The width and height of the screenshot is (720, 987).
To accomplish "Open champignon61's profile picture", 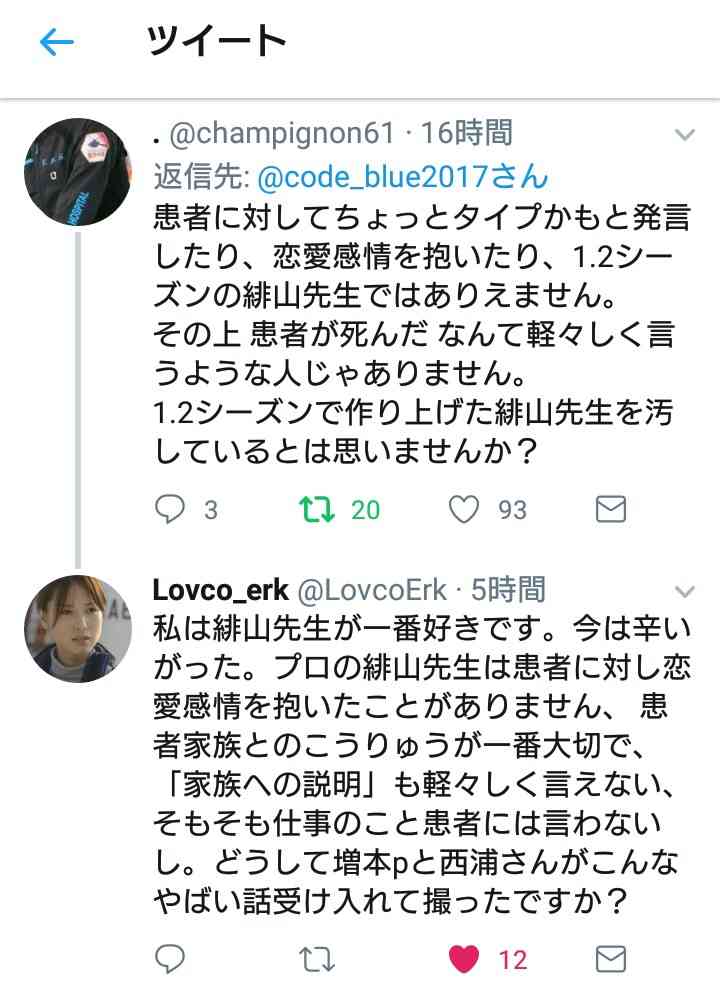I will [76, 172].
